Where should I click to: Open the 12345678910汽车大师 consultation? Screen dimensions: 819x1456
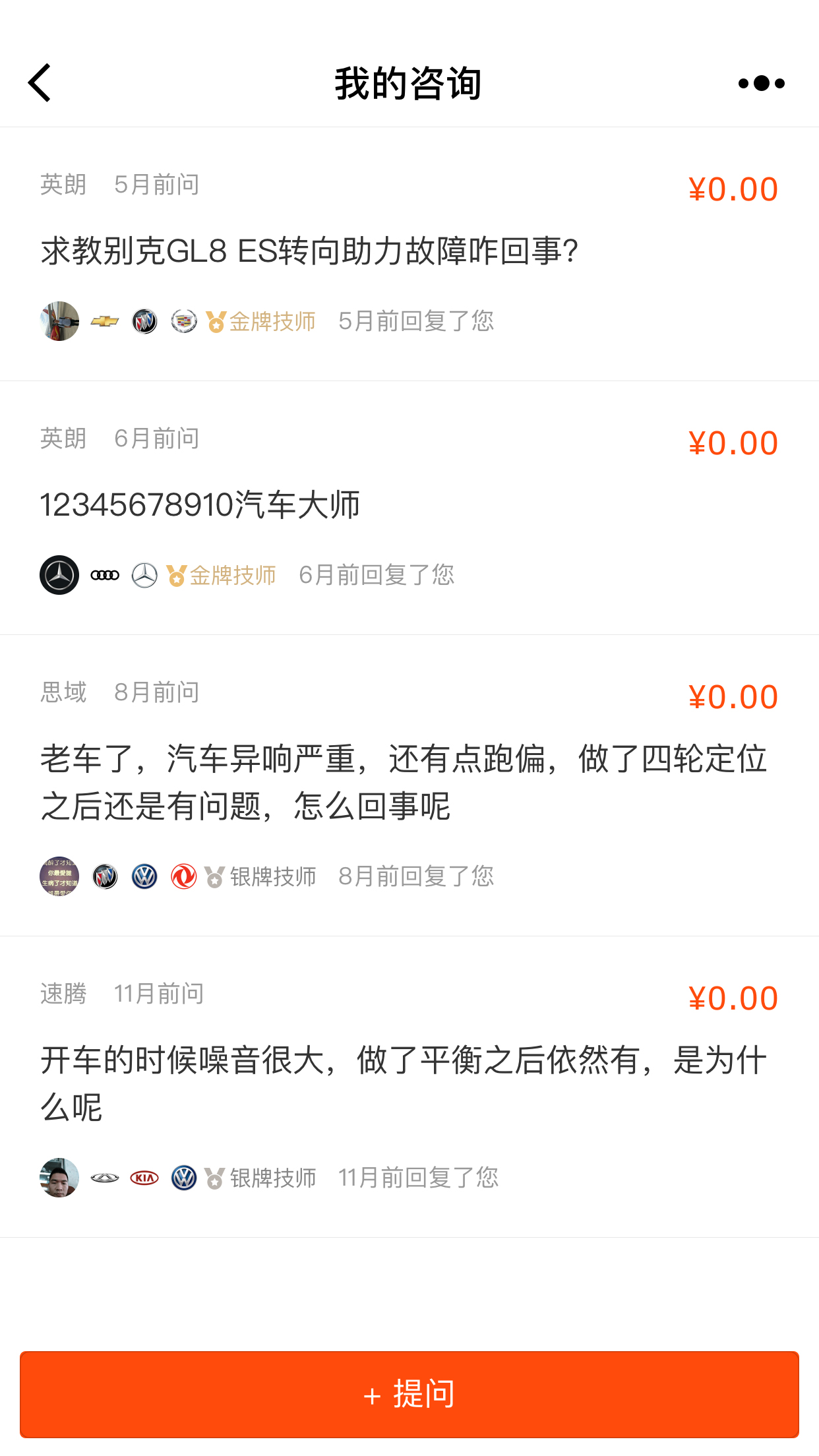coord(409,508)
